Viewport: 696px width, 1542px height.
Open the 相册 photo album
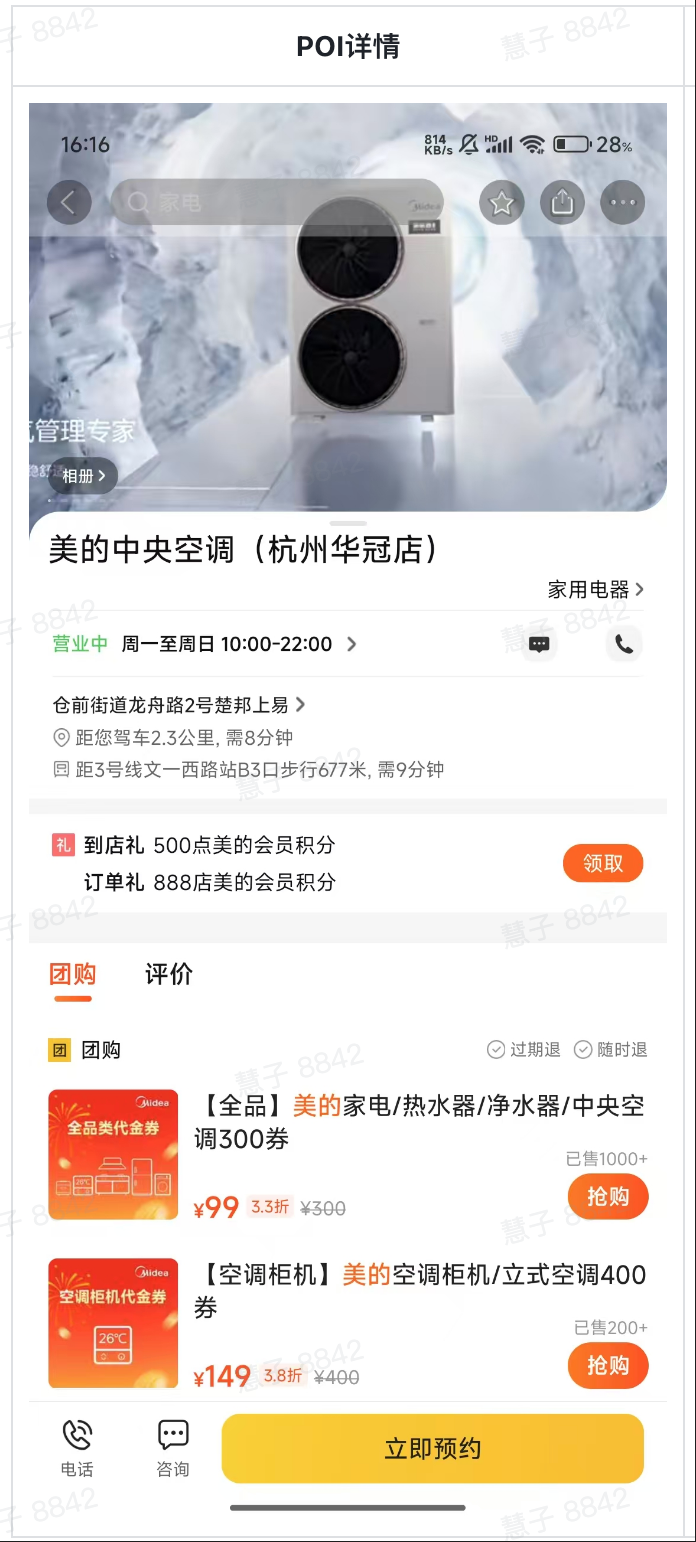[x=83, y=476]
